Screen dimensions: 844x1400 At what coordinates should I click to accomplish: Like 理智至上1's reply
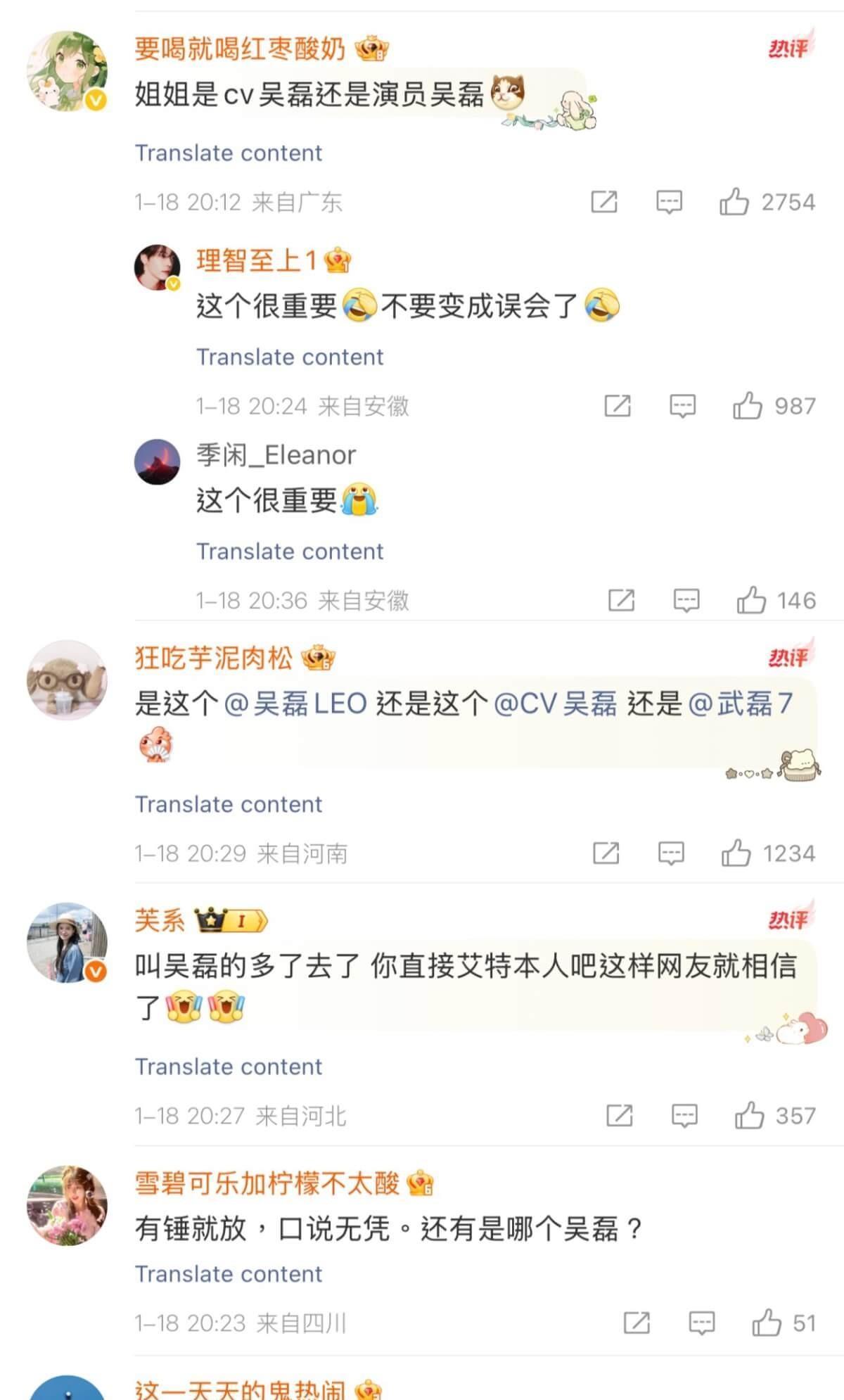[x=748, y=406]
